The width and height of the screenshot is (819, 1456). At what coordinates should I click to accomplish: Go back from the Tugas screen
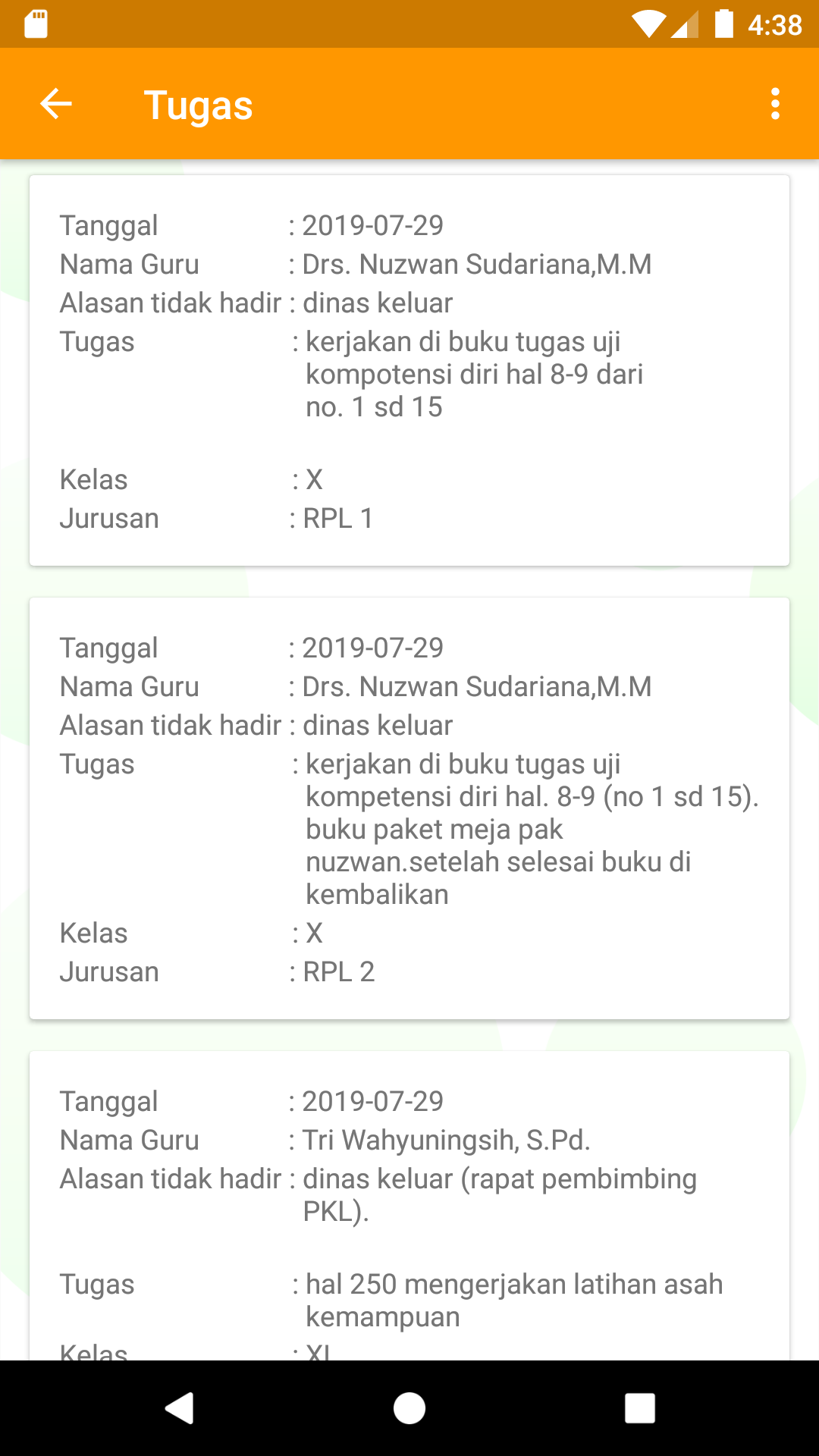pyautogui.click(x=56, y=104)
